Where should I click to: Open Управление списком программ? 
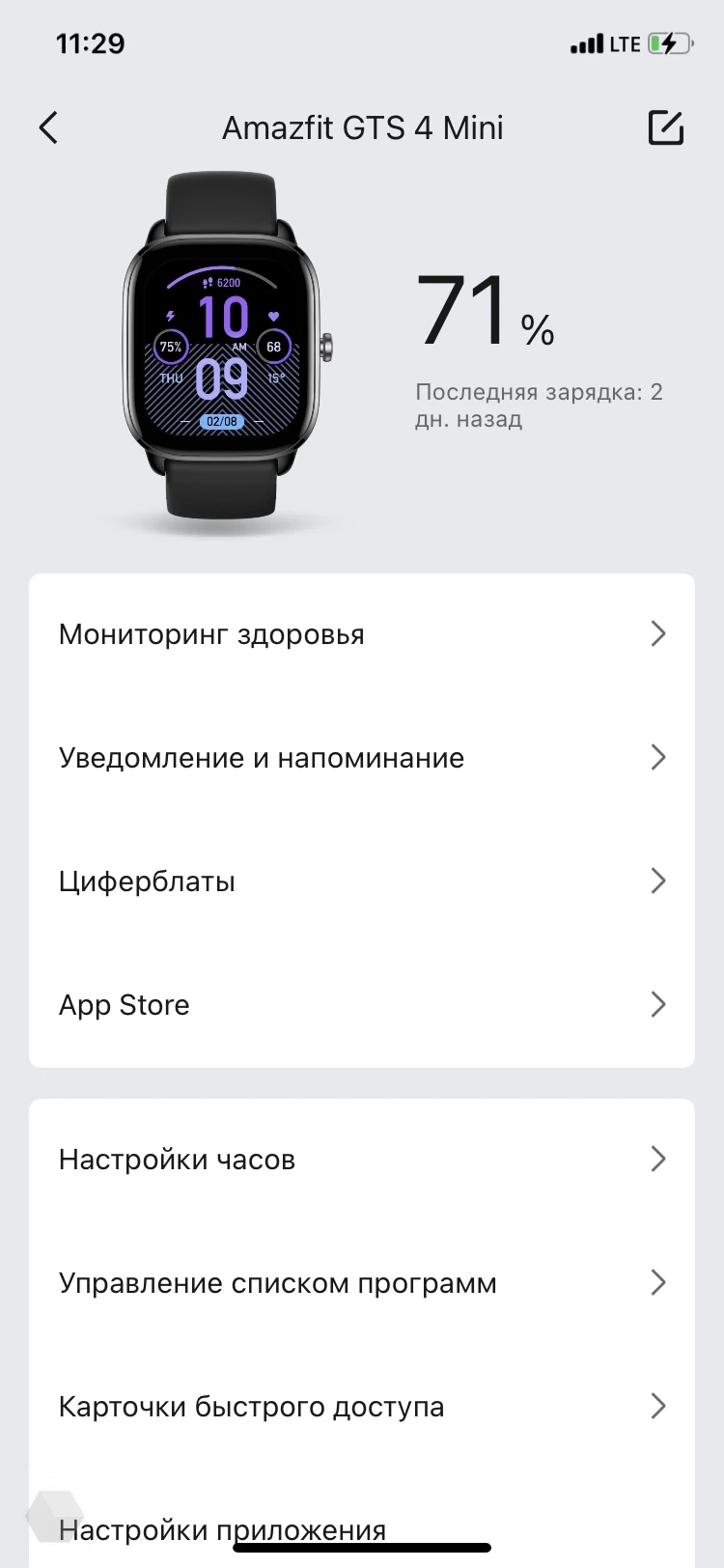pyautogui.click(x=361, y=1283)
